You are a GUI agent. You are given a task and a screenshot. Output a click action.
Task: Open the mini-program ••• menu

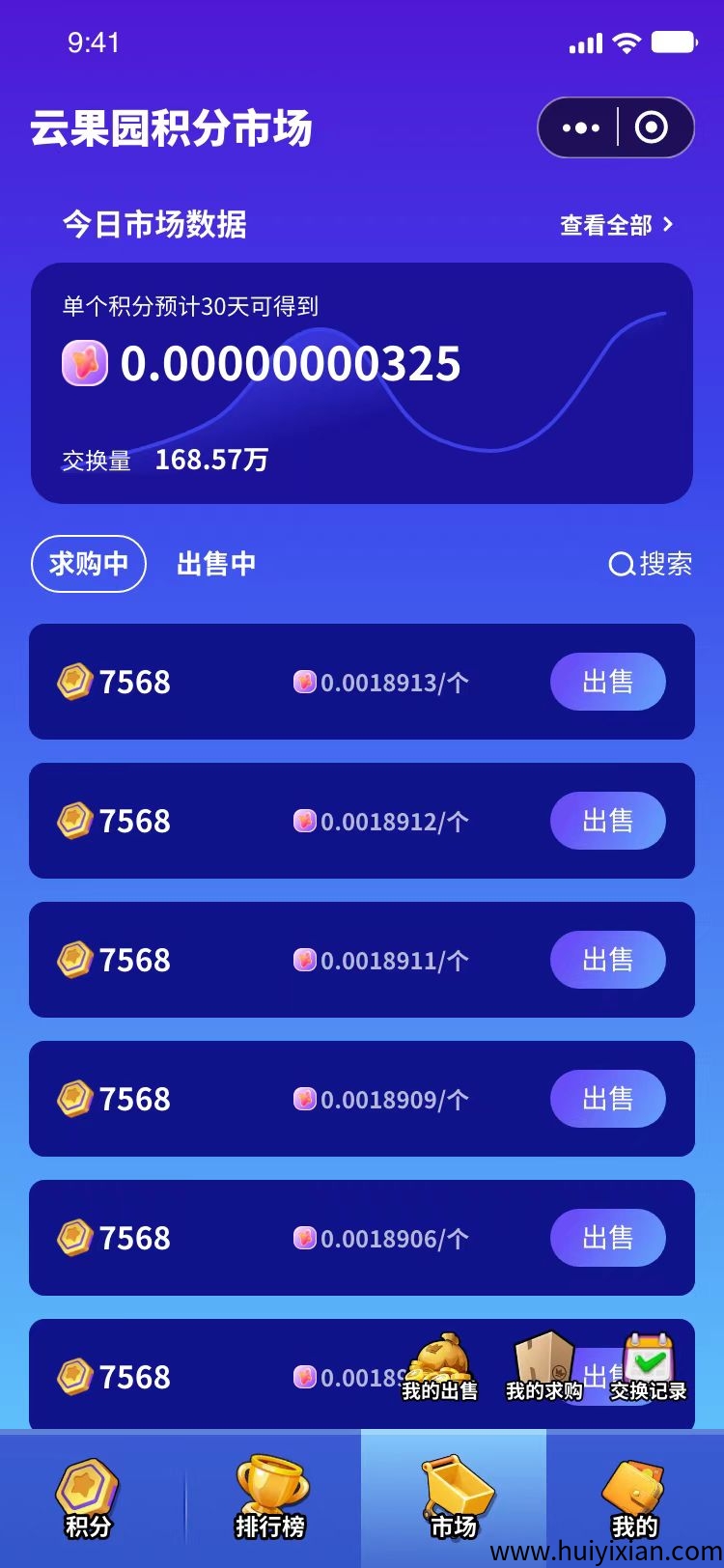(579, 126)
